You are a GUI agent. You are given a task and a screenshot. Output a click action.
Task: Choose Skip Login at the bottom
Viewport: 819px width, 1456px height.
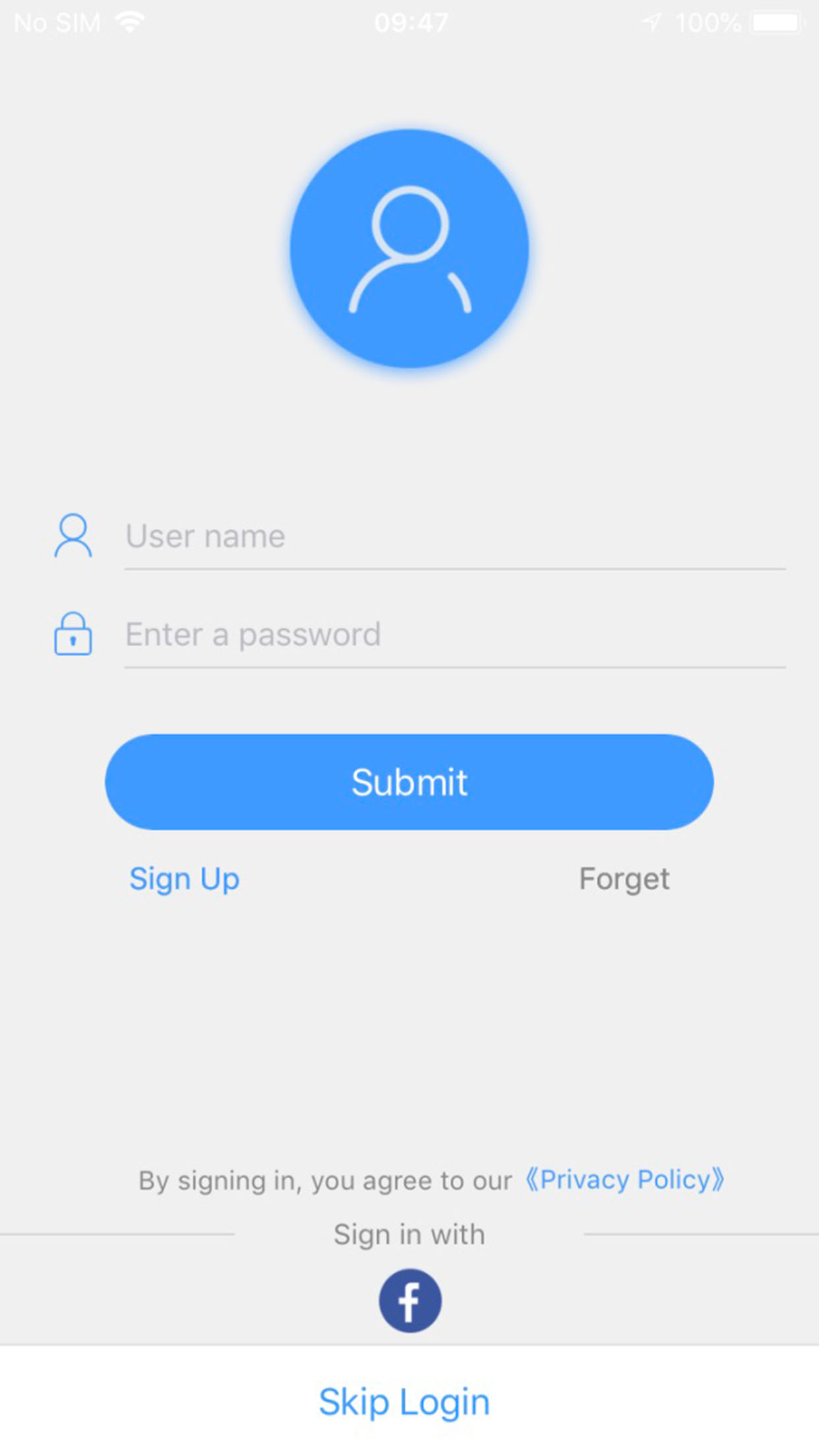pyautogui.click(x=404, y=1401)
